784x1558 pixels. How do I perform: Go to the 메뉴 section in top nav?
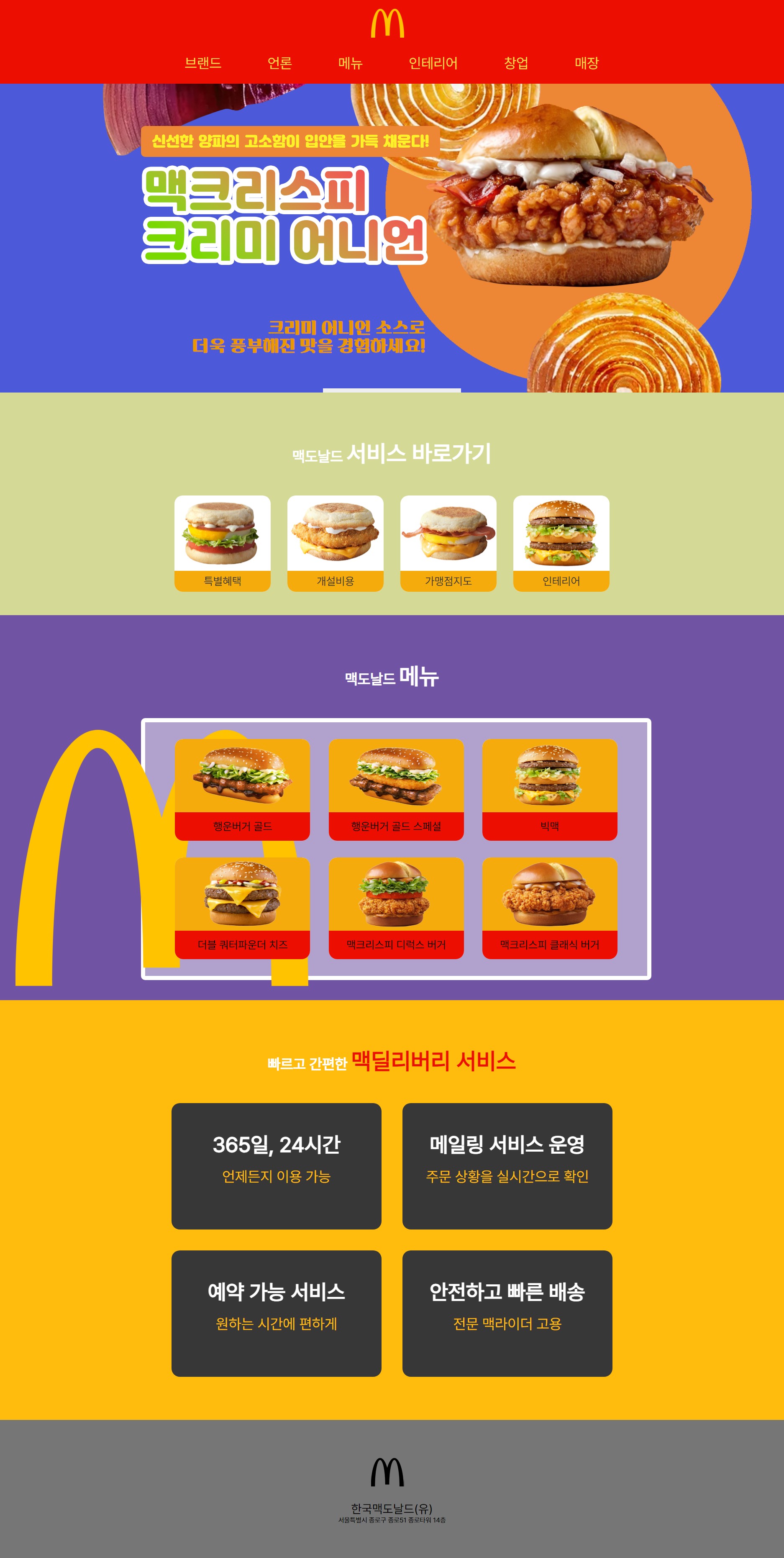pyautogui.click(x=350, y=63)
